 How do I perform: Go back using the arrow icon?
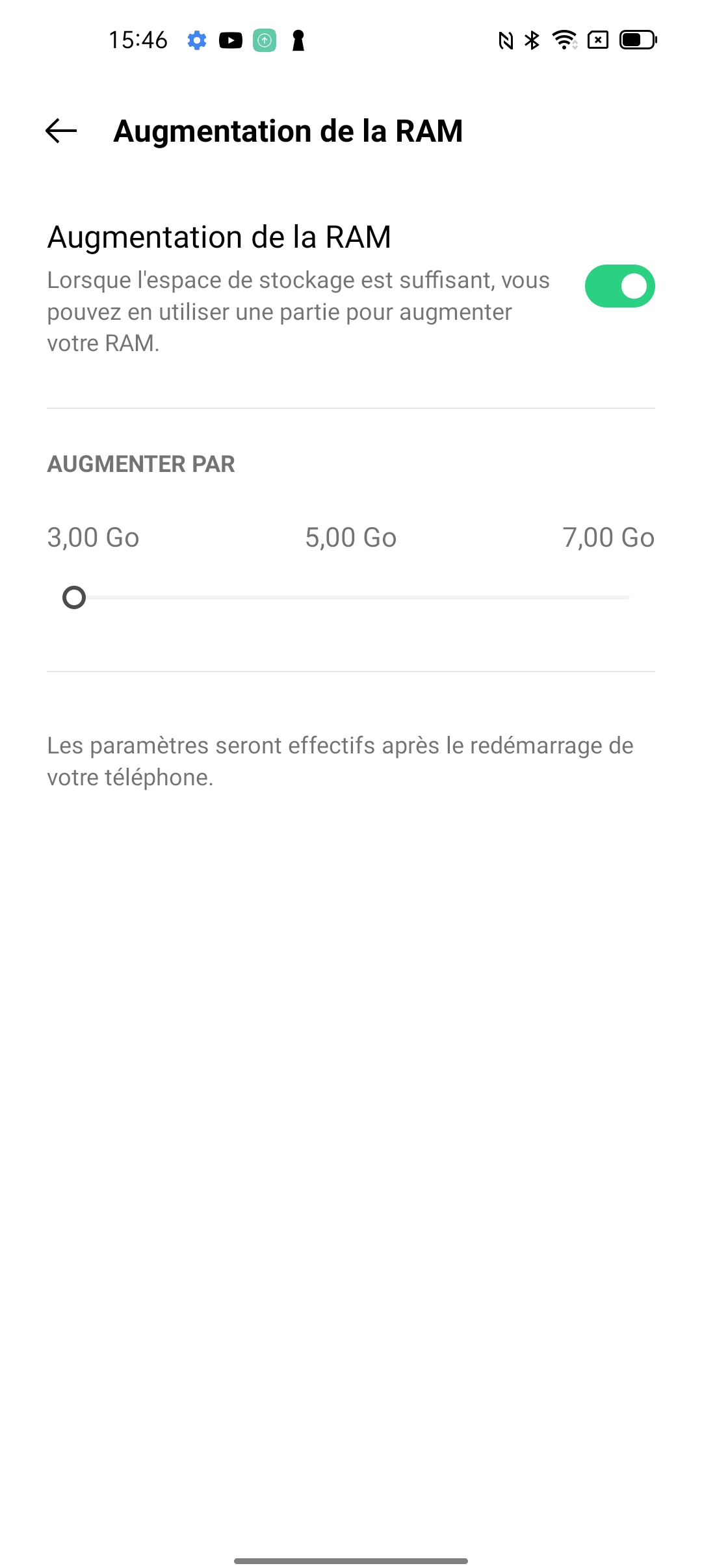coord(61,131)
